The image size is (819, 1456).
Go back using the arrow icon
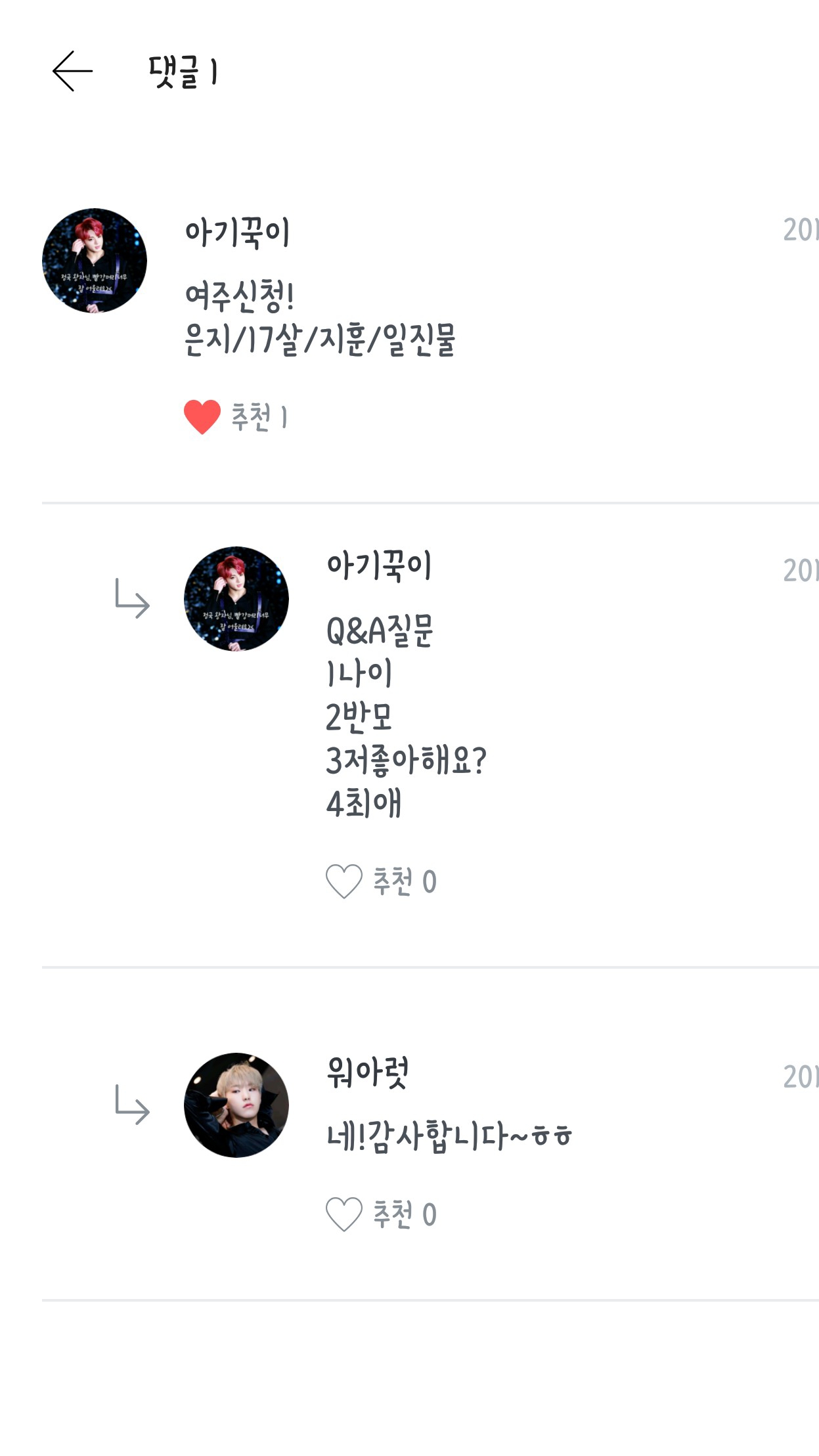coord(72,71)
